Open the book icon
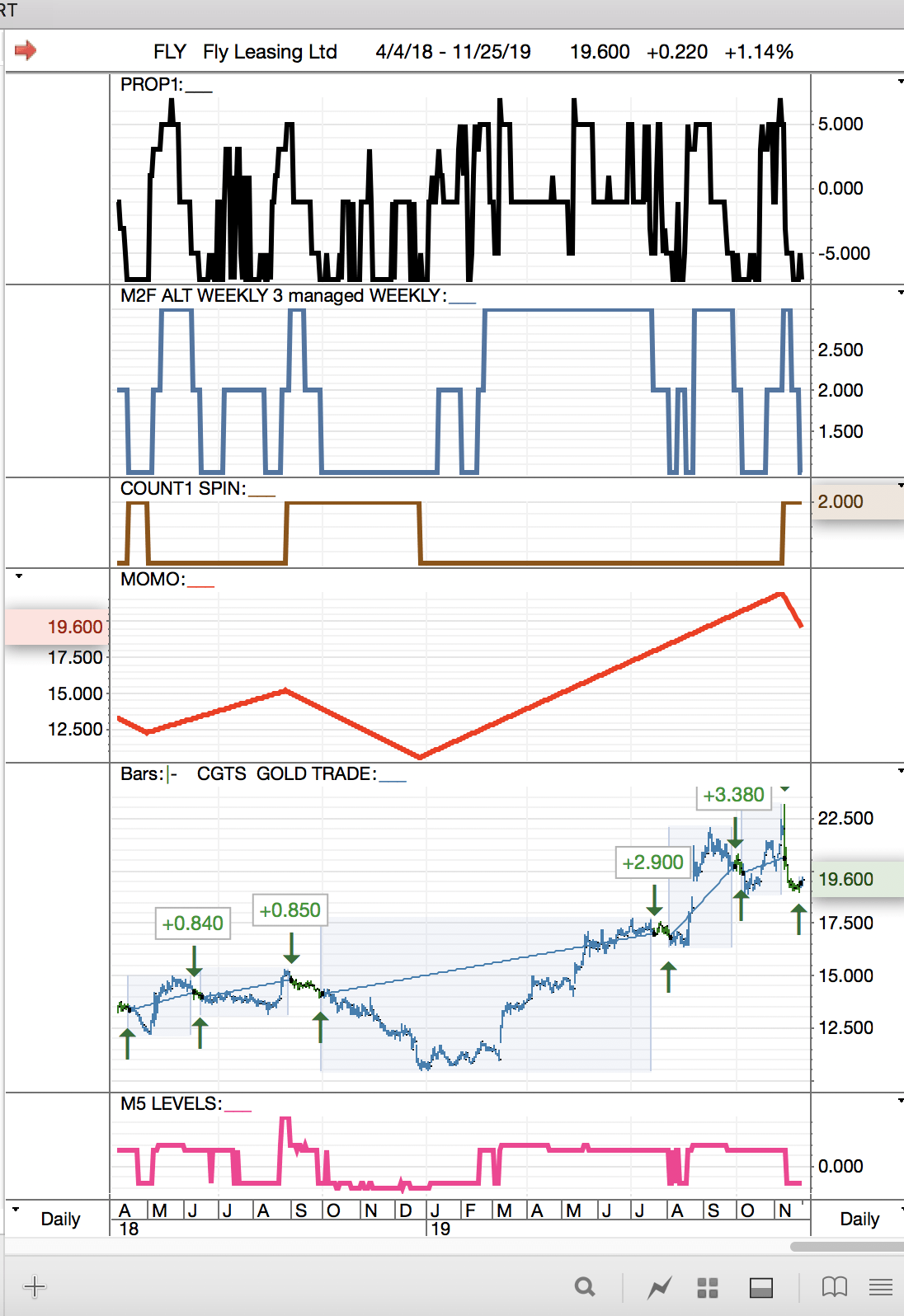Screen dimensions: 904x1316 [x=834, y=1286]
